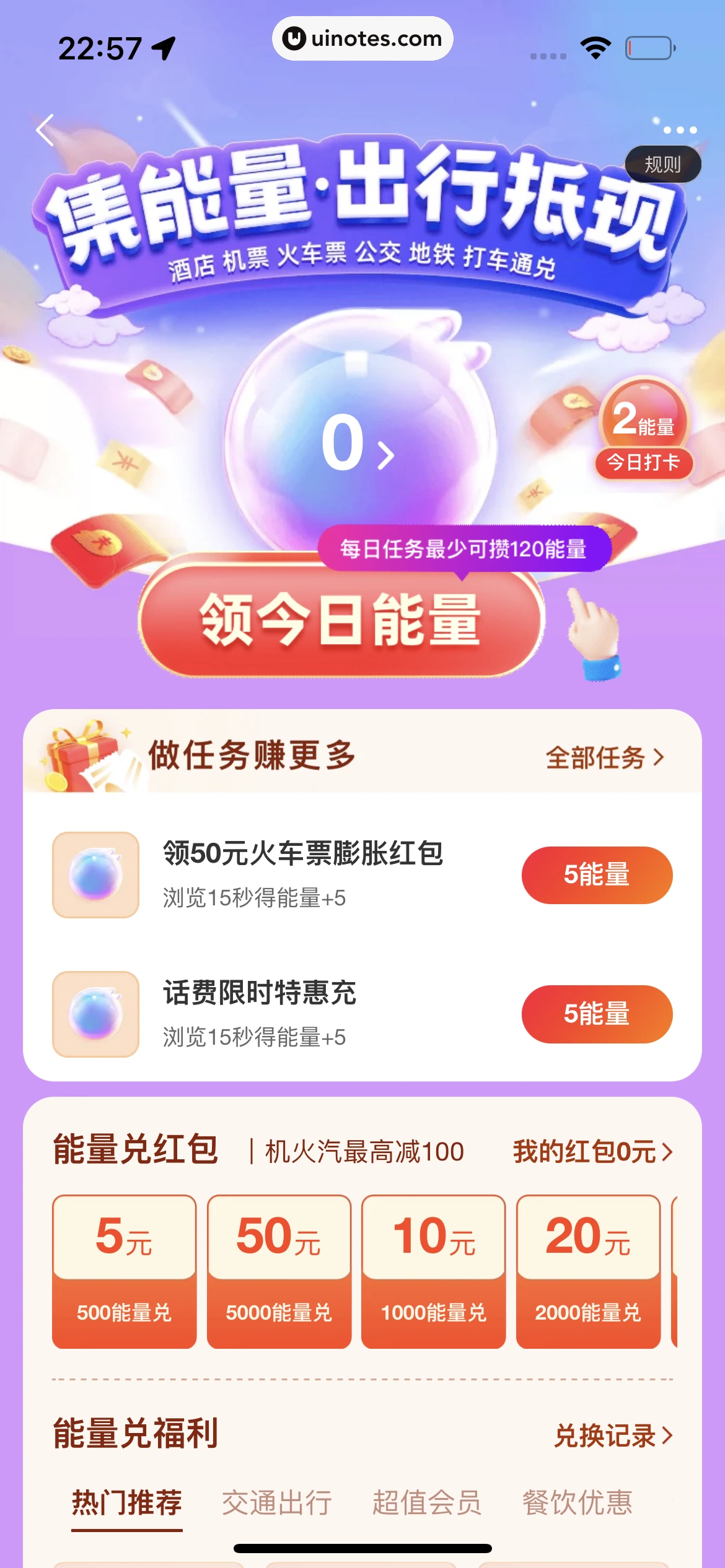Viewport: 725px width, 1568px height.
Task: Open 兑换记录 redemption history
Action: 612,1435
